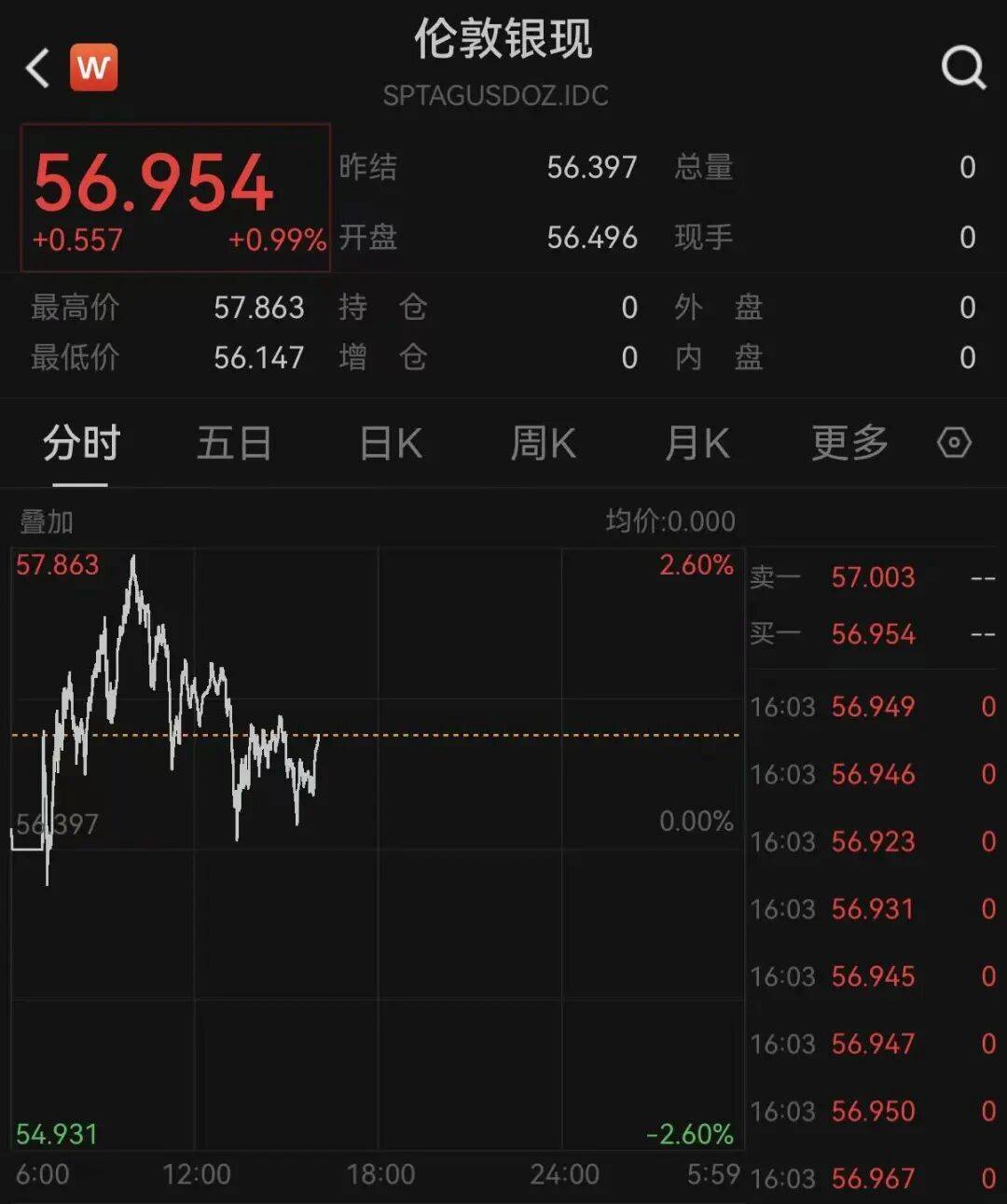The width and height of the screenshot is (1007, 1204).
Task: Switch to the 分时 tab
Action: (x=81, y=443)
